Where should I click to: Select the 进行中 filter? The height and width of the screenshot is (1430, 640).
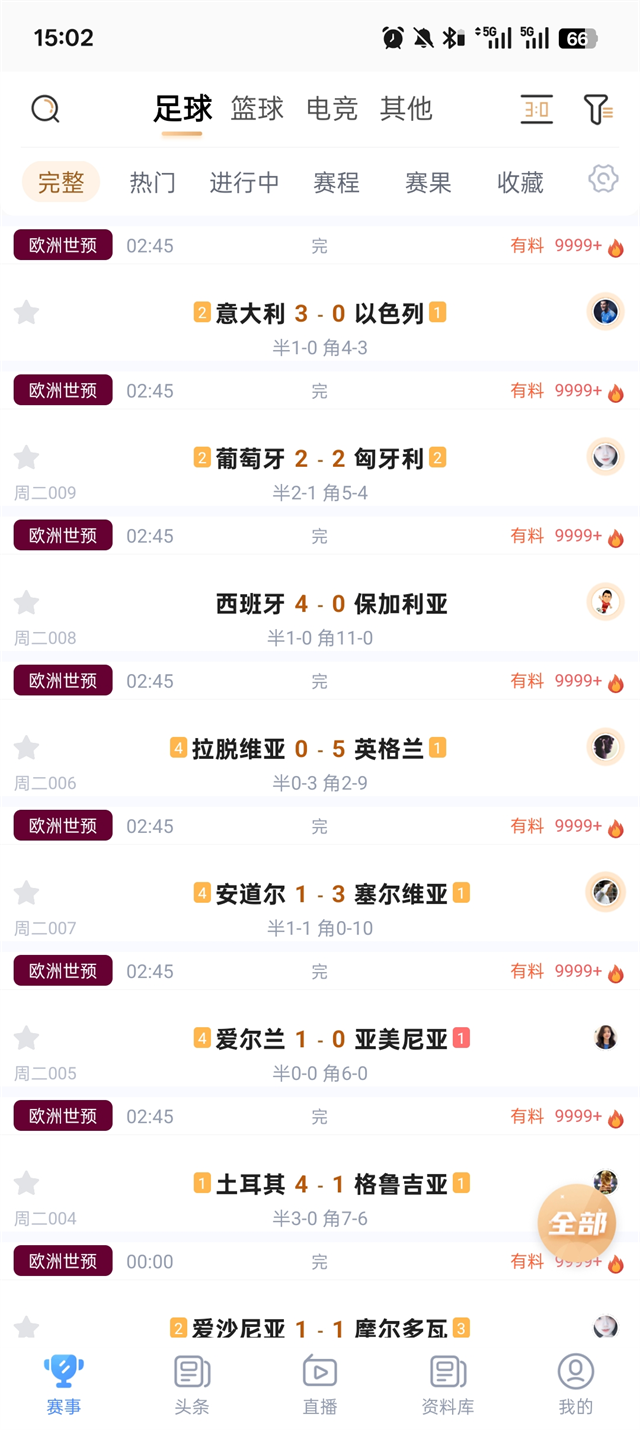coord(244,182)
